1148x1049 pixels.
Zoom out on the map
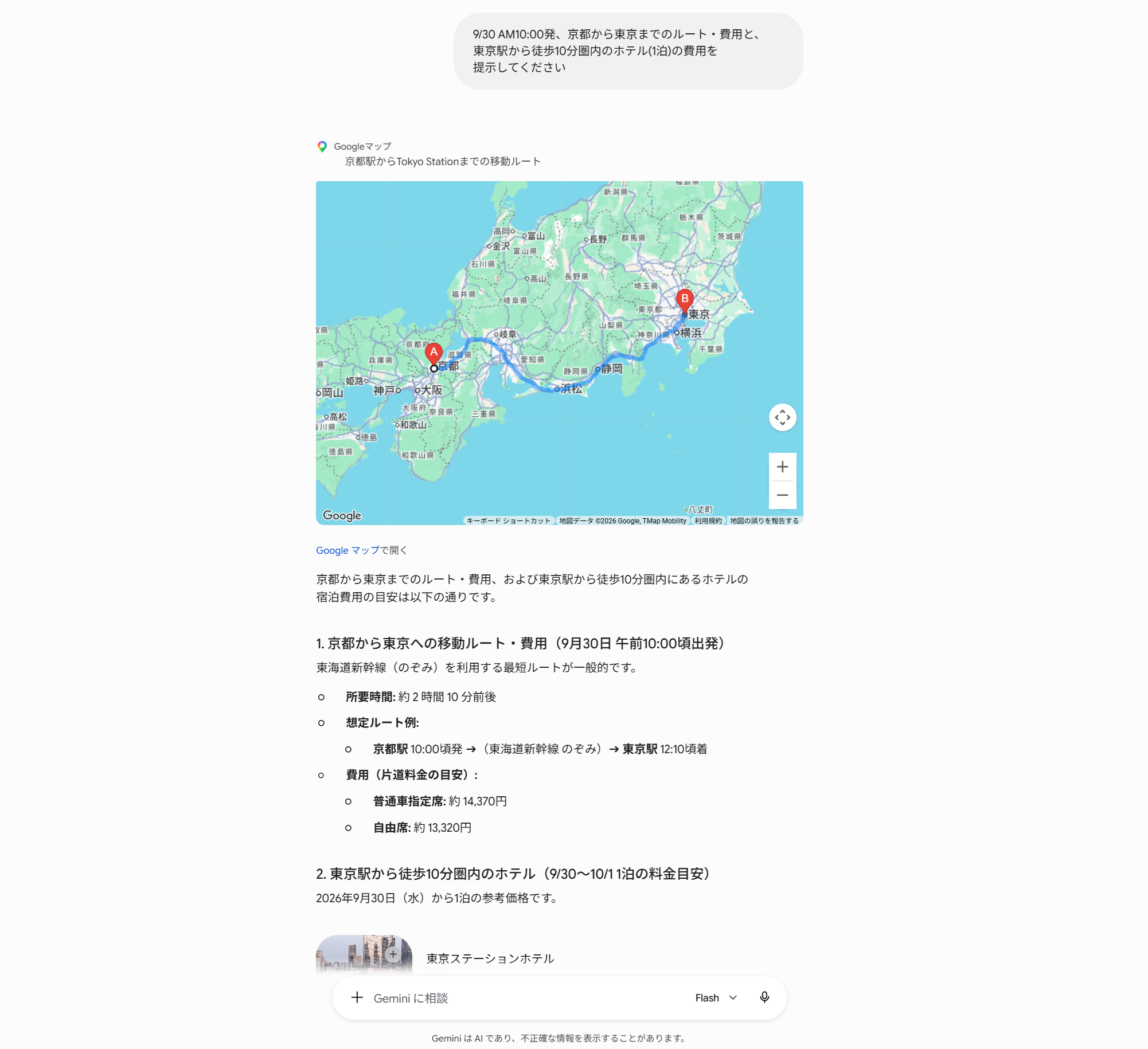(782, 495)
